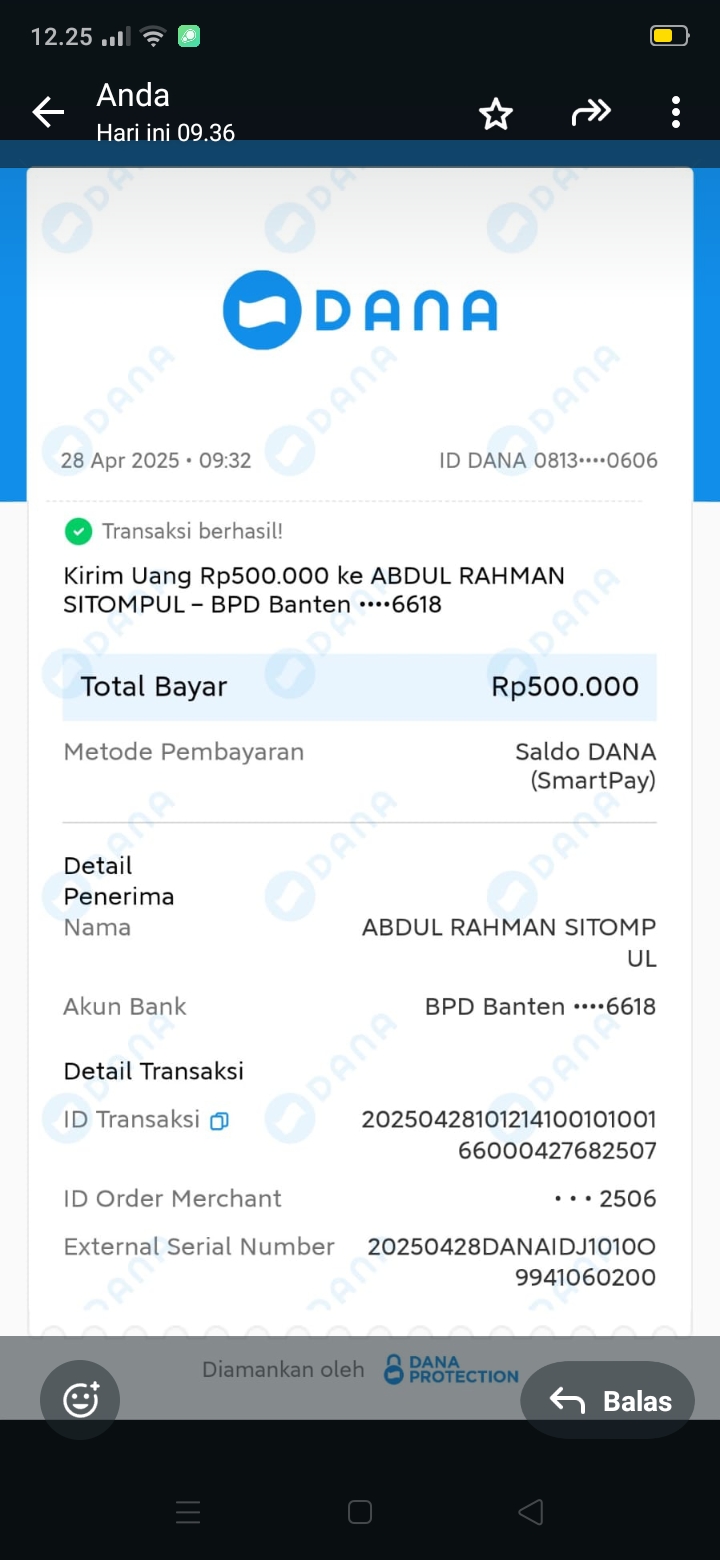The height and width of the screenshot is (1560, 720).
Task: Star this message
Action: click(x=495, y=114)
